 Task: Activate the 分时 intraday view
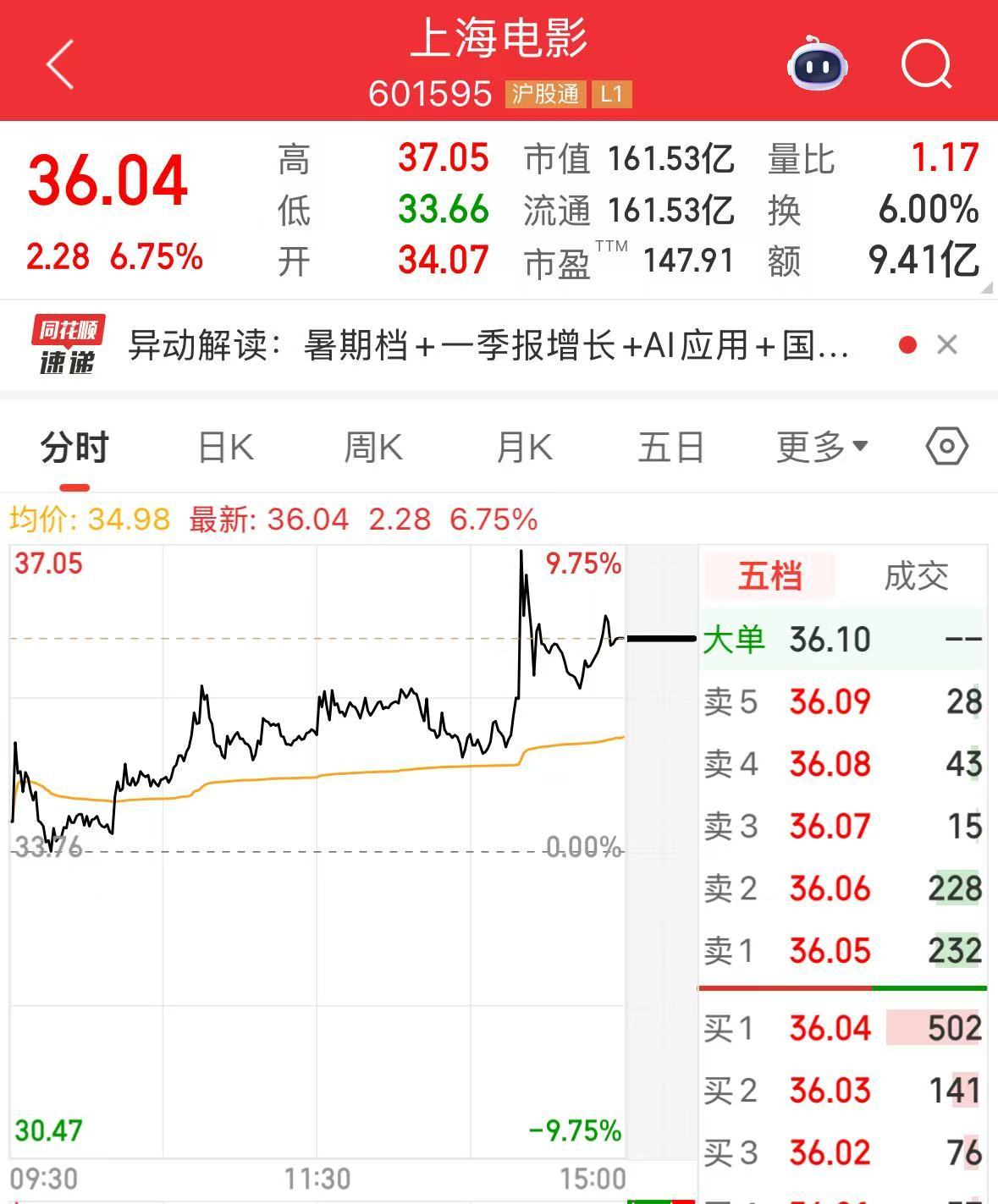(75, 446)
